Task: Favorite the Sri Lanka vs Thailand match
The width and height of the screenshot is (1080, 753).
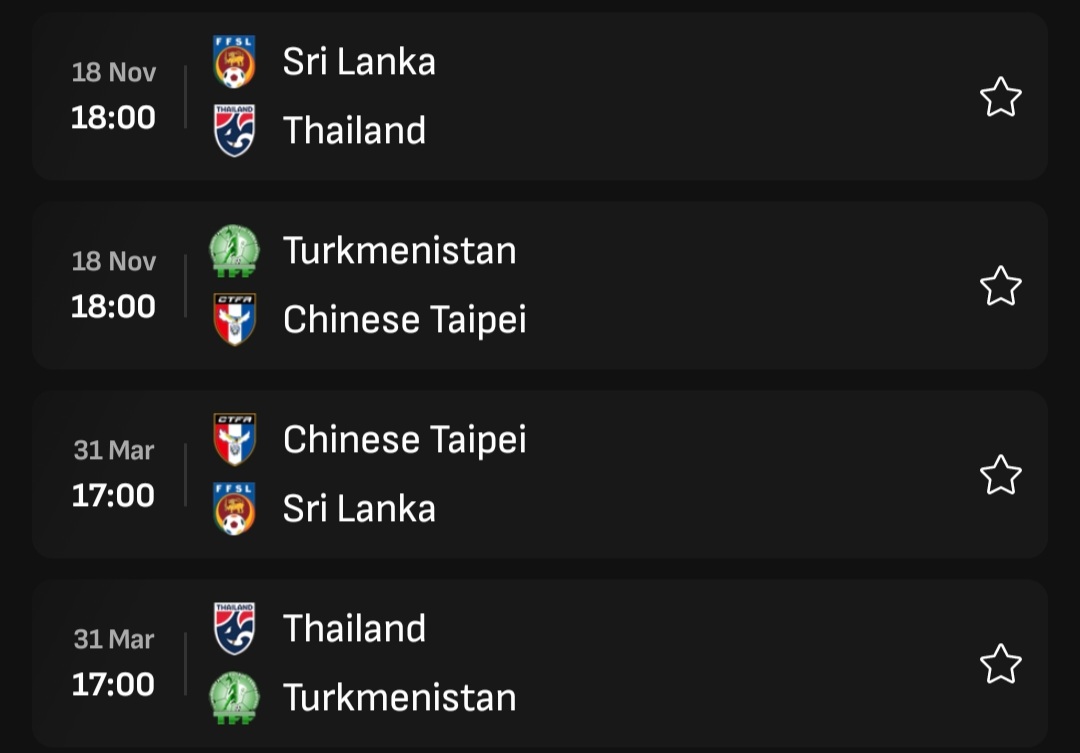Action: point(1000,97)
